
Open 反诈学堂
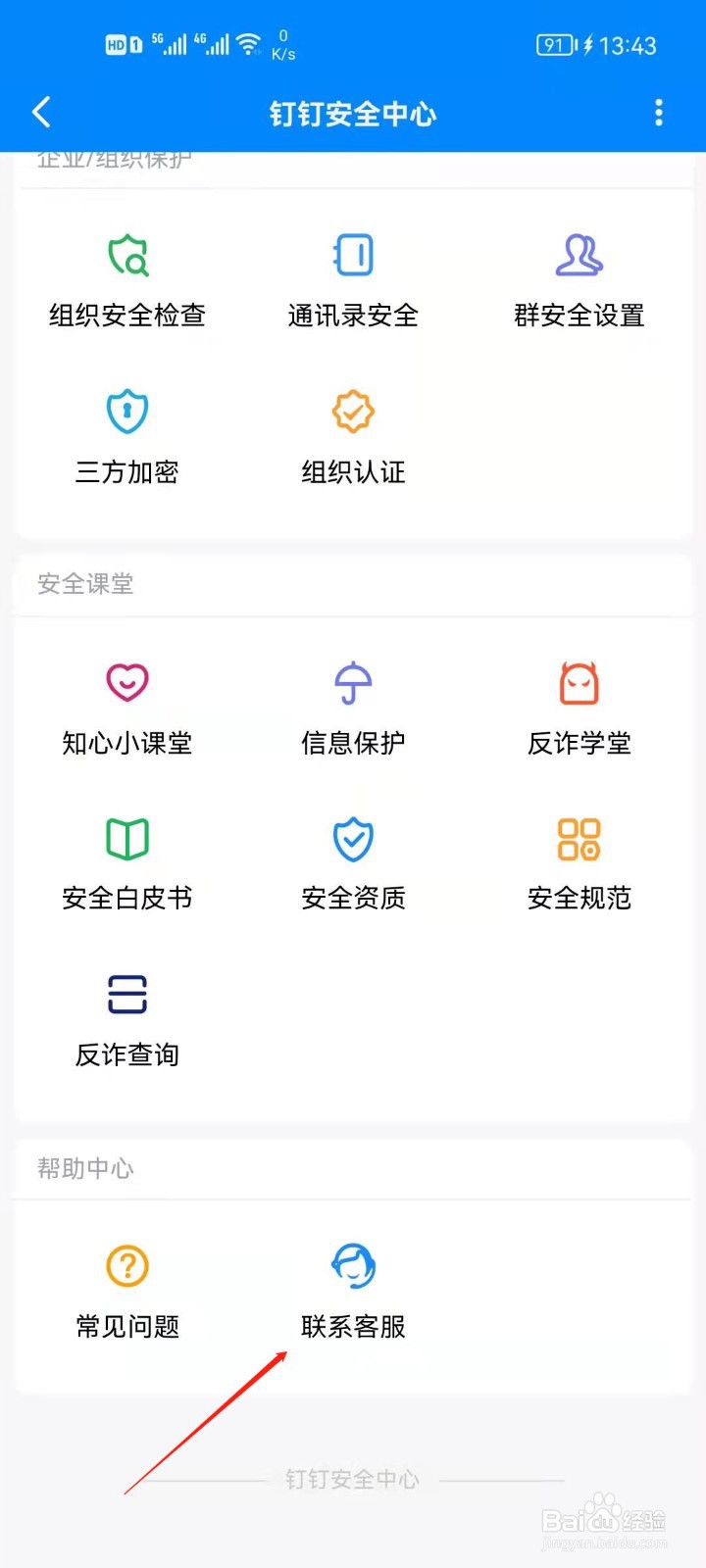point(579,707)
